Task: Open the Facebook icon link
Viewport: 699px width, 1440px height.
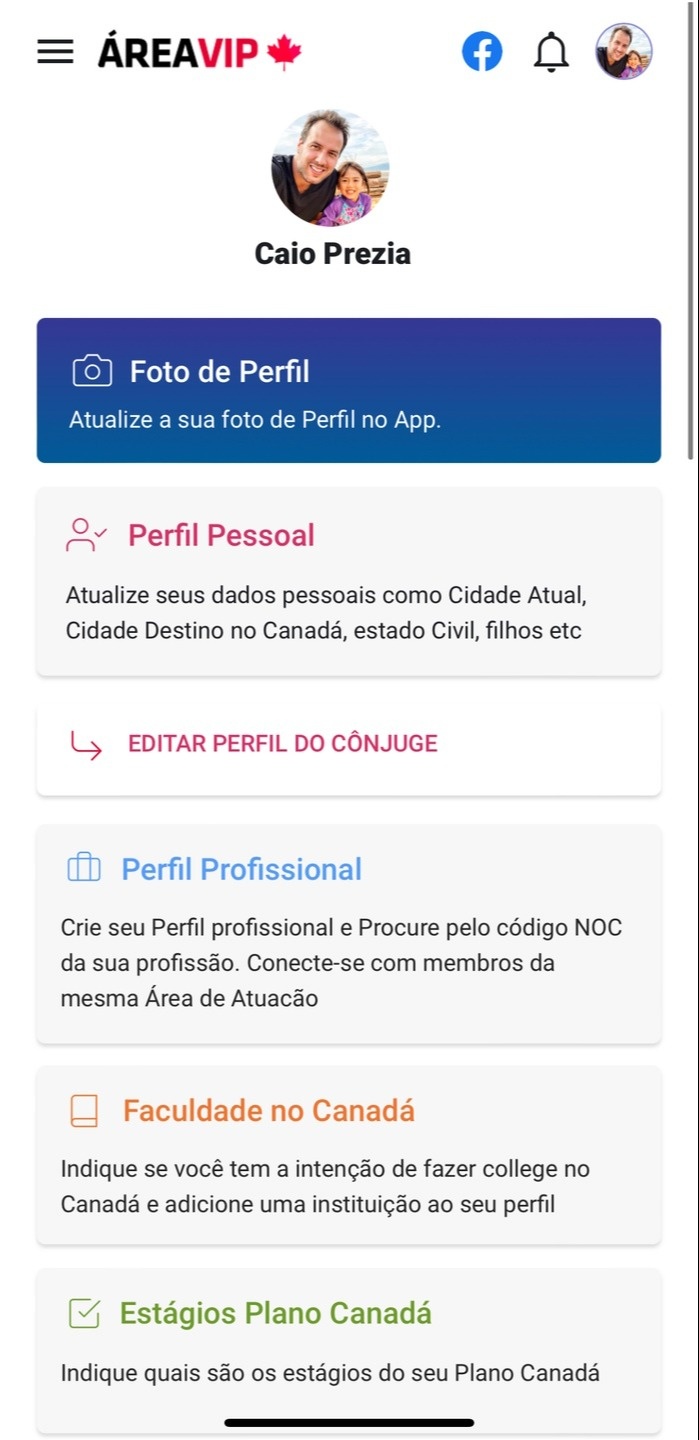Action: click(x=482, y=52)
